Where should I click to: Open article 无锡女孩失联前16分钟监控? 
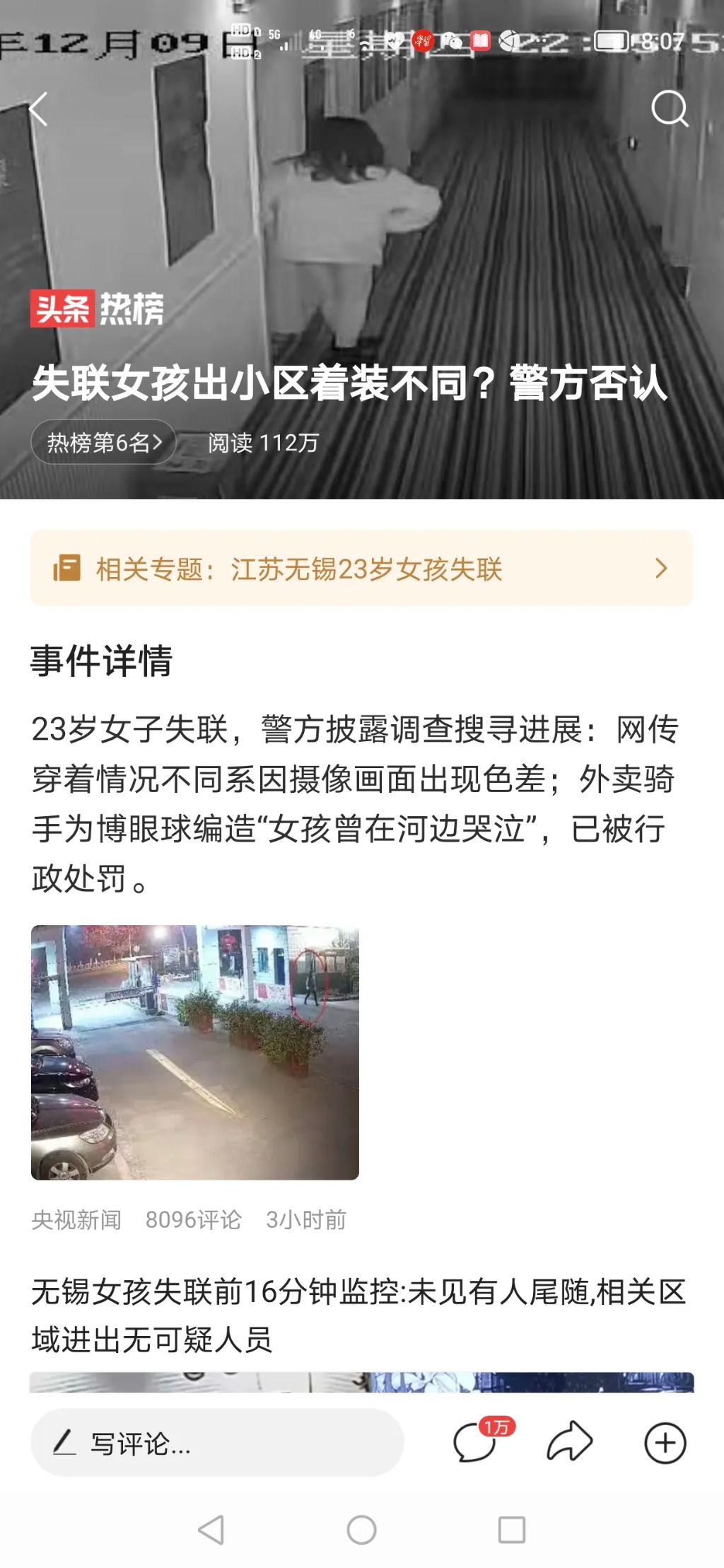358,1315
